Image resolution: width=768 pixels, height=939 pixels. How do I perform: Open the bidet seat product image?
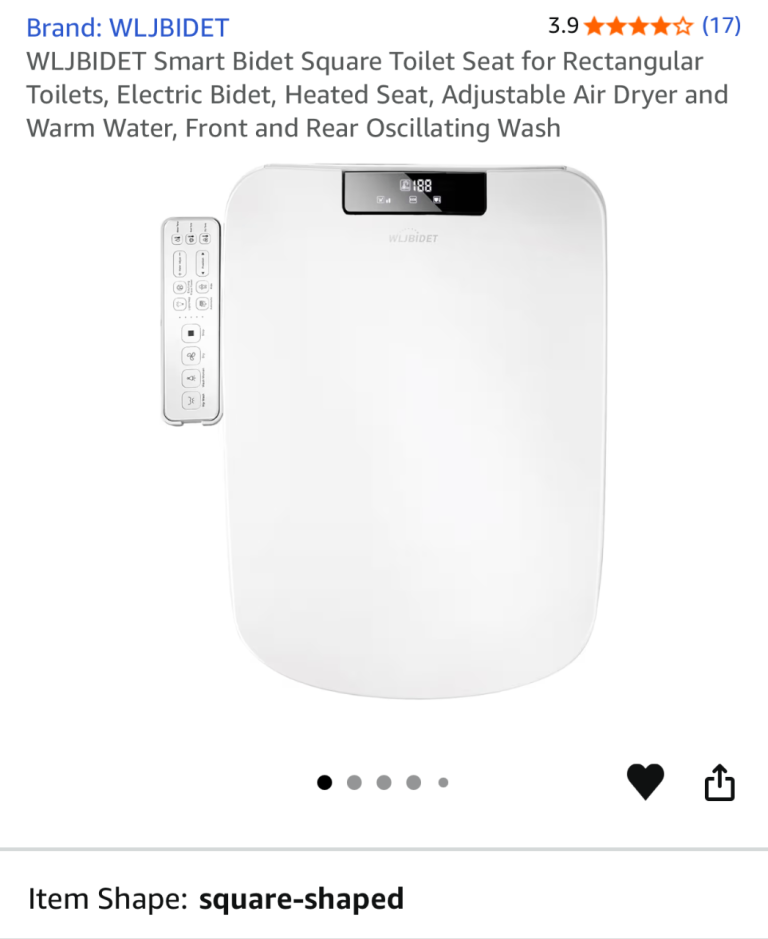pos(415,430)
